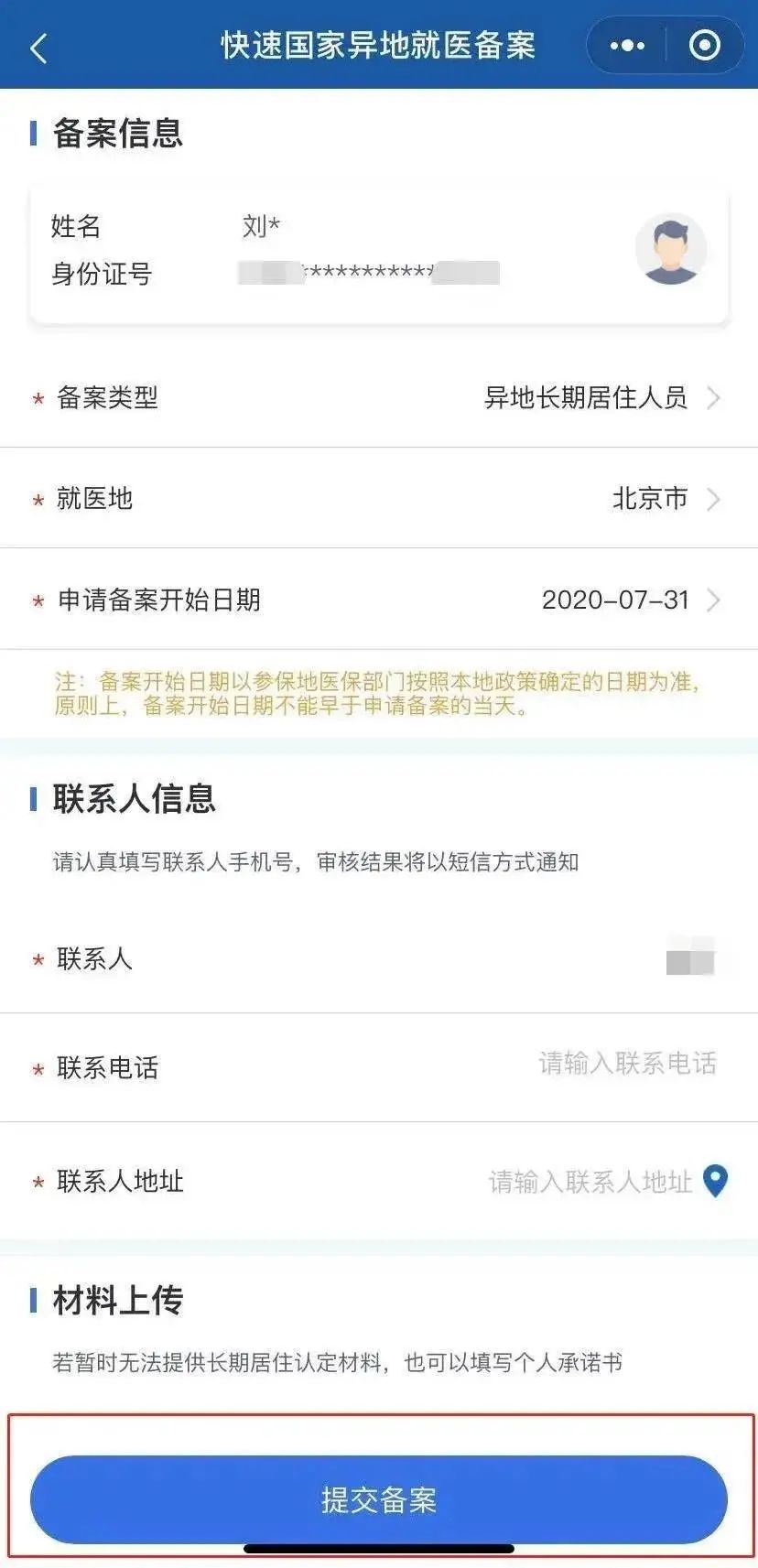Viewport: 758px width, 1568px height.
Task: Open the location pin for contact address
Action: 715,1181
